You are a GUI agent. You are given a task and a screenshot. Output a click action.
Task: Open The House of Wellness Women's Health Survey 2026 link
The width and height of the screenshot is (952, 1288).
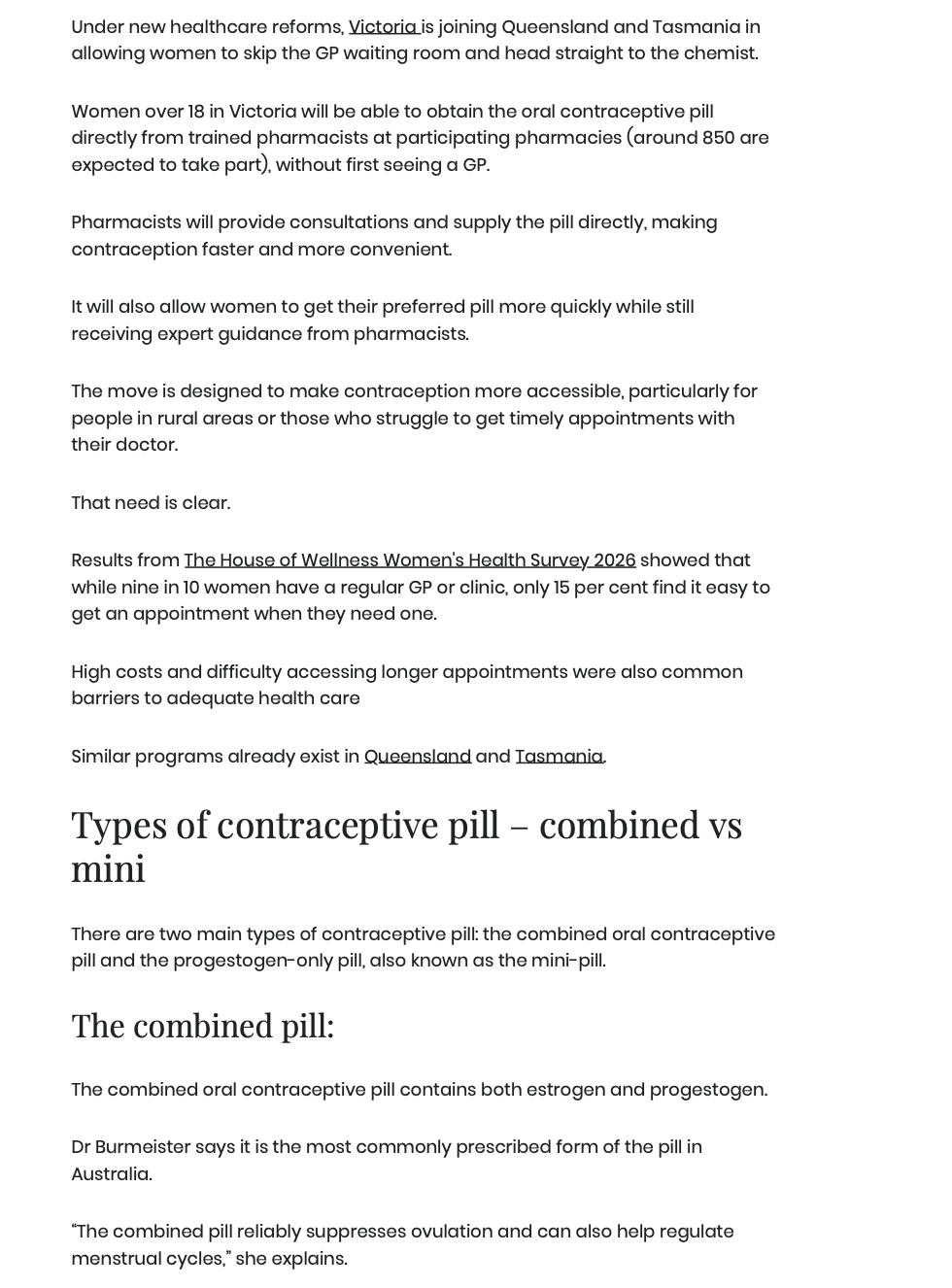pos(409,560)
